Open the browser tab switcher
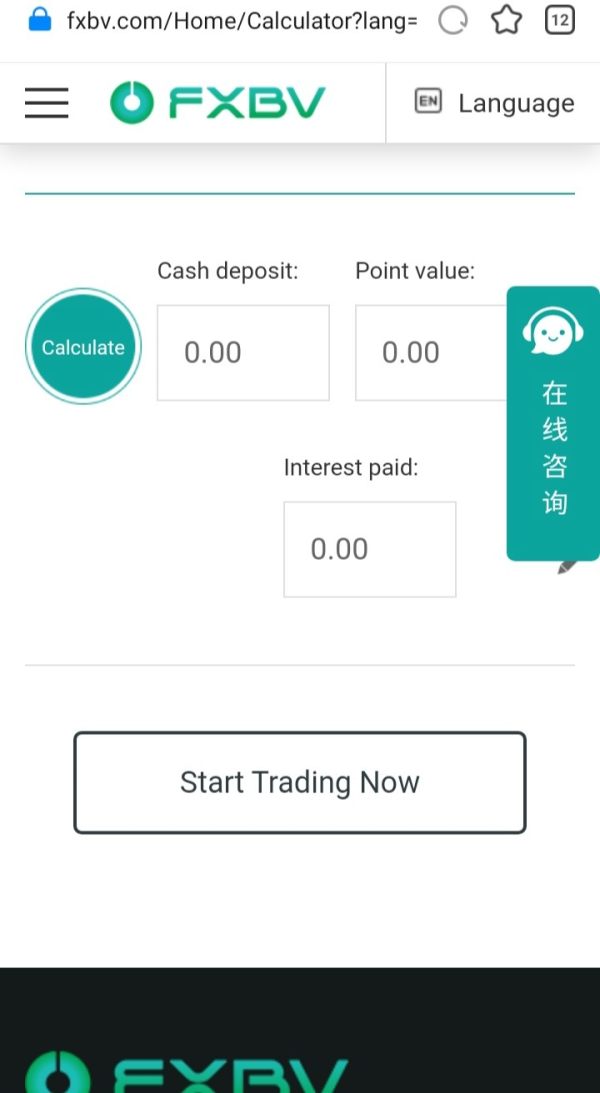This screenshot has height=1093, width=600. 560,21
